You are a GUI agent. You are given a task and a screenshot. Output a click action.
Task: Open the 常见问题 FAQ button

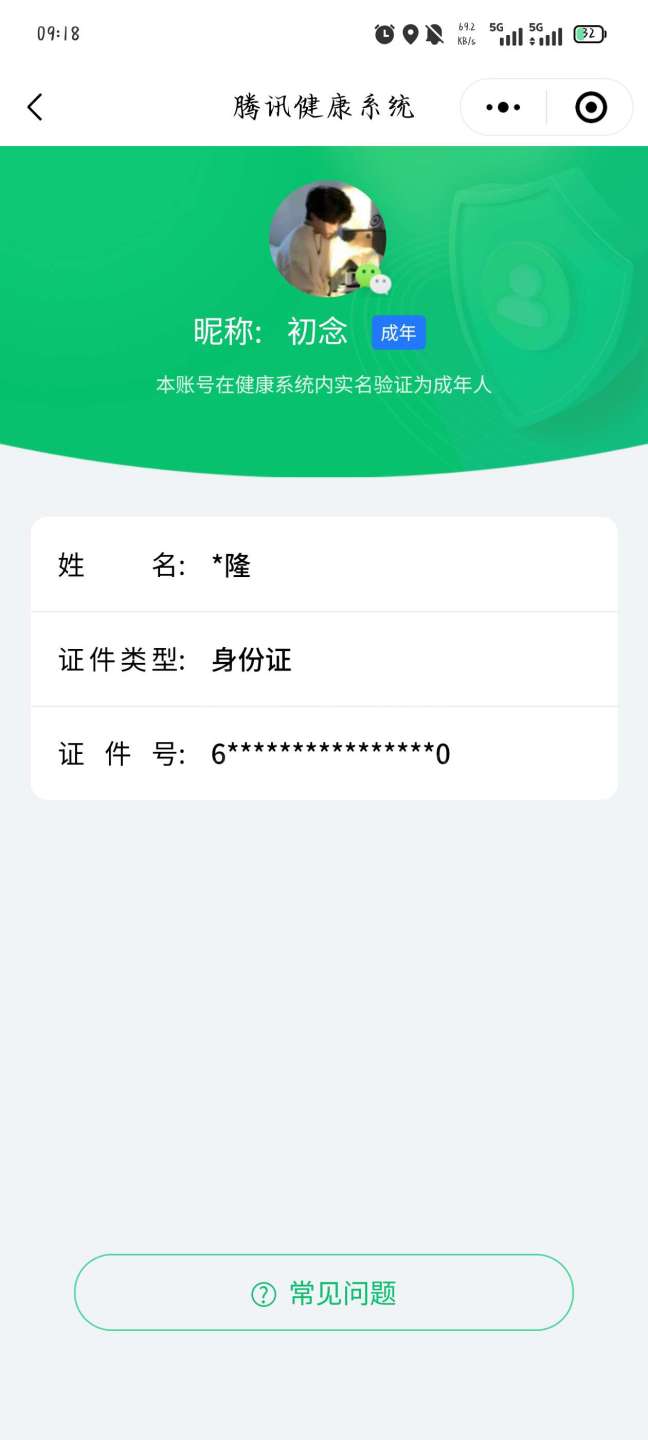click(x=324, y=1293)
